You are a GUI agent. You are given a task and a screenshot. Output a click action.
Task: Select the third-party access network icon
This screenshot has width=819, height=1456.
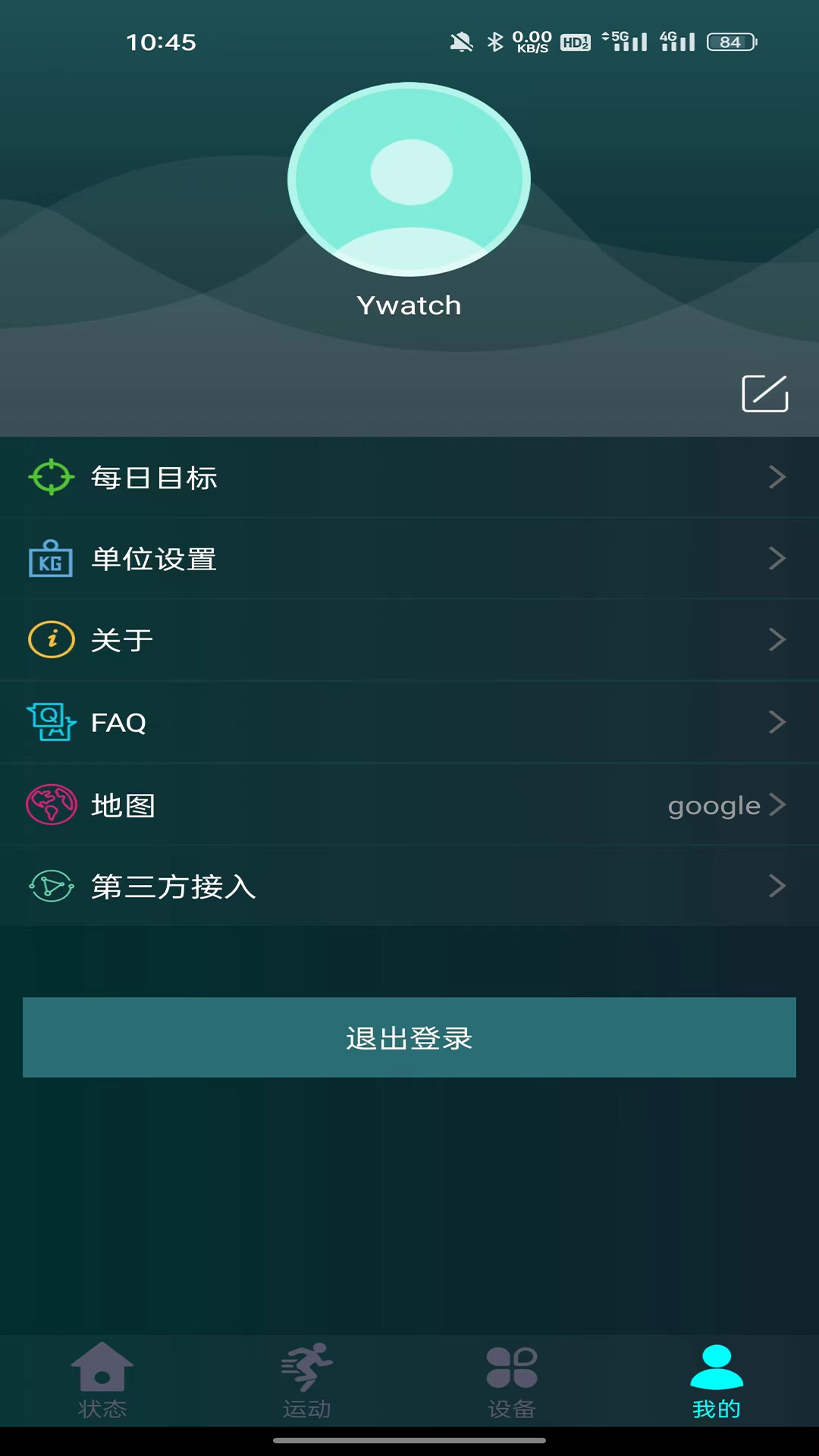51,886
